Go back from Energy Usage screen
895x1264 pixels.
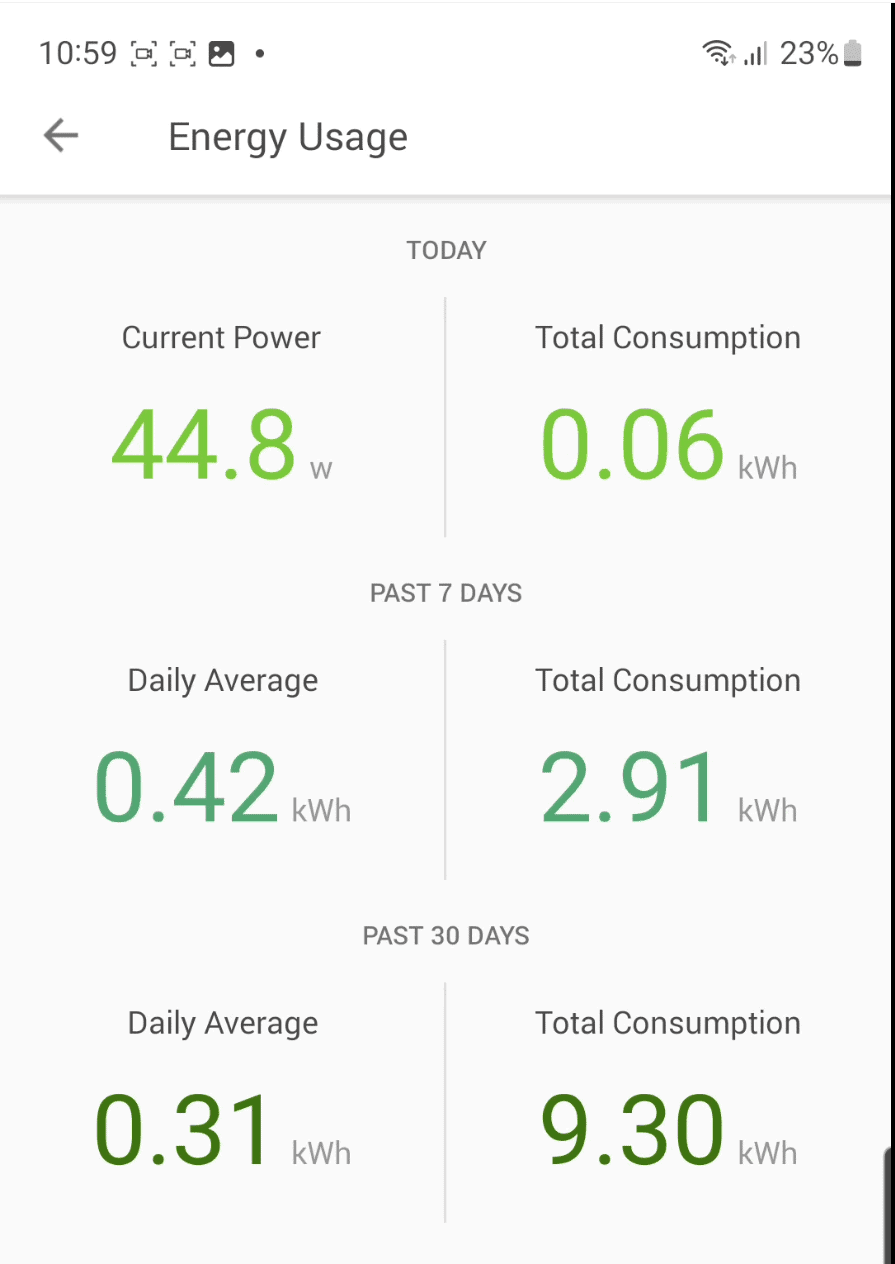point(61,136)
